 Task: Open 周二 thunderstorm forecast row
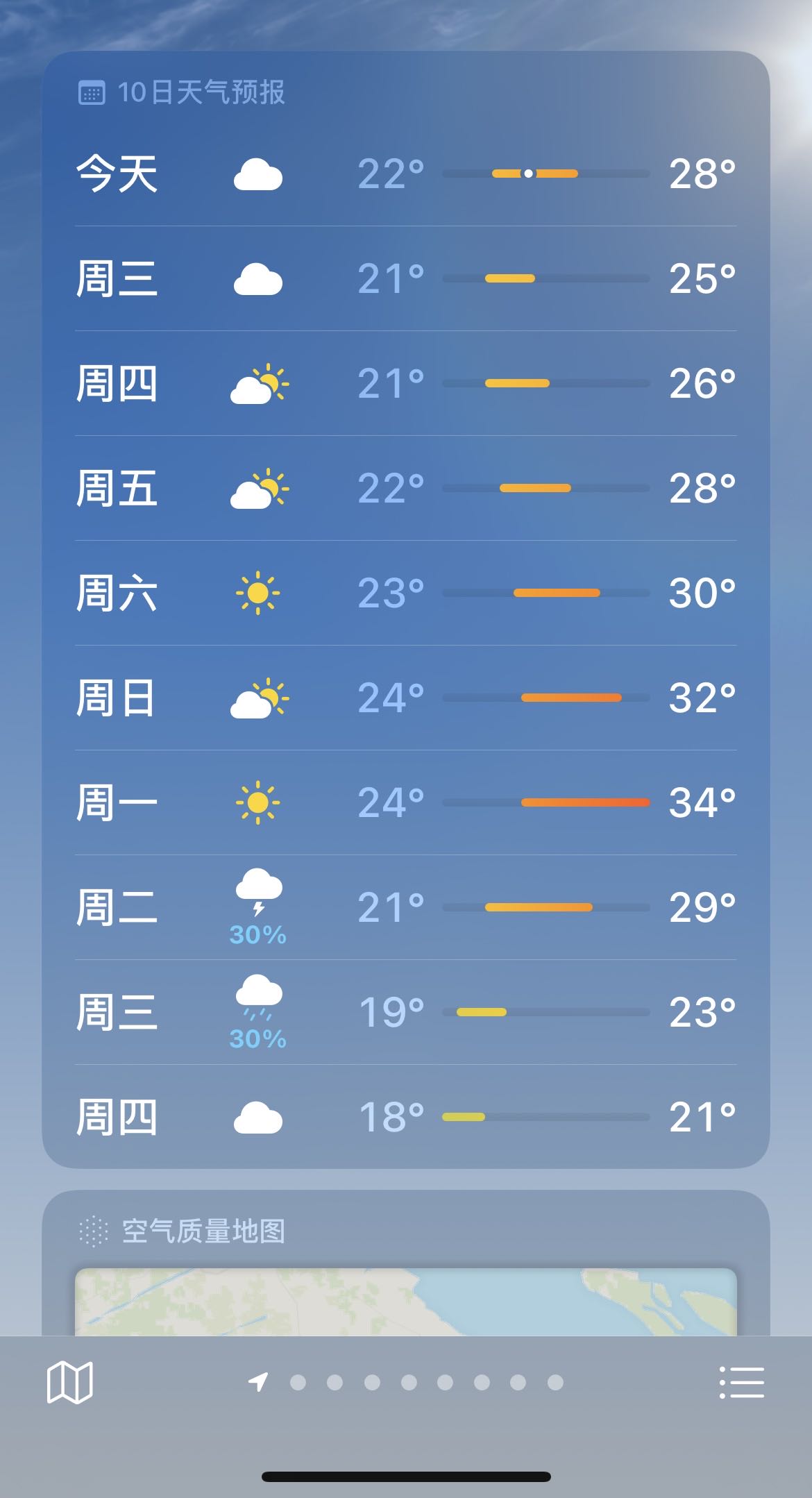406,907
